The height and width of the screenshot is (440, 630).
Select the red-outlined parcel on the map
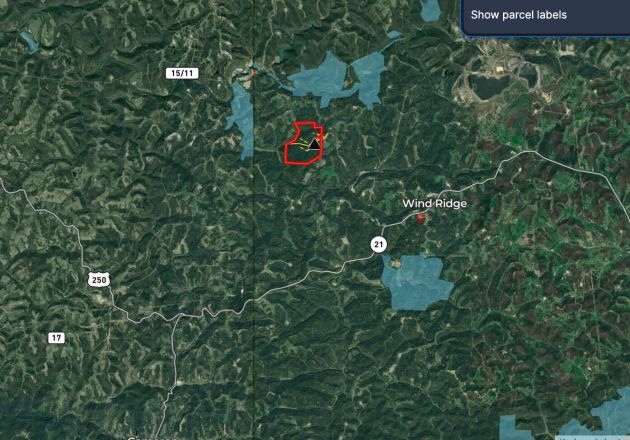(298, 146)
